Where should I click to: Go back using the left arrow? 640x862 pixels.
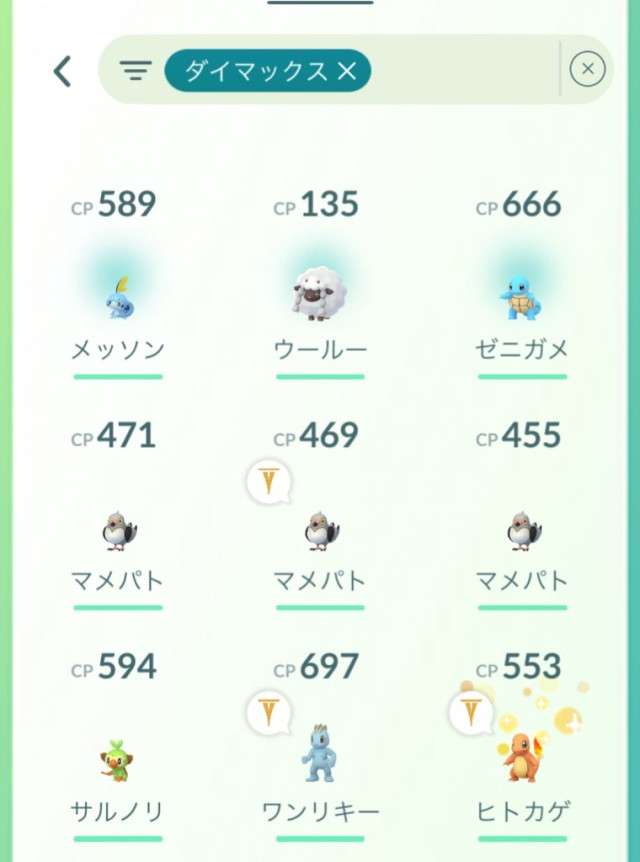tap(62, 70)
